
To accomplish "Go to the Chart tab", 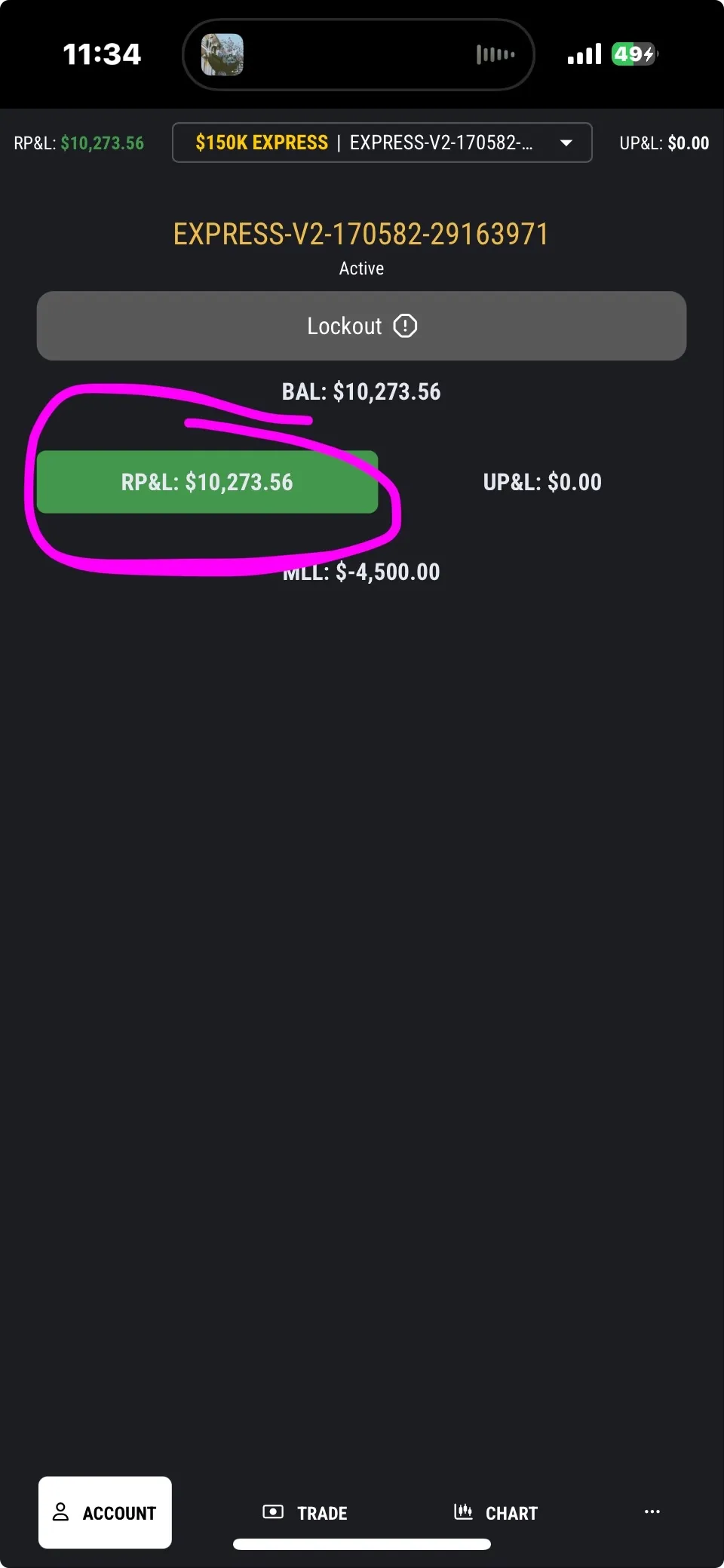I will tap(496, 1512).
